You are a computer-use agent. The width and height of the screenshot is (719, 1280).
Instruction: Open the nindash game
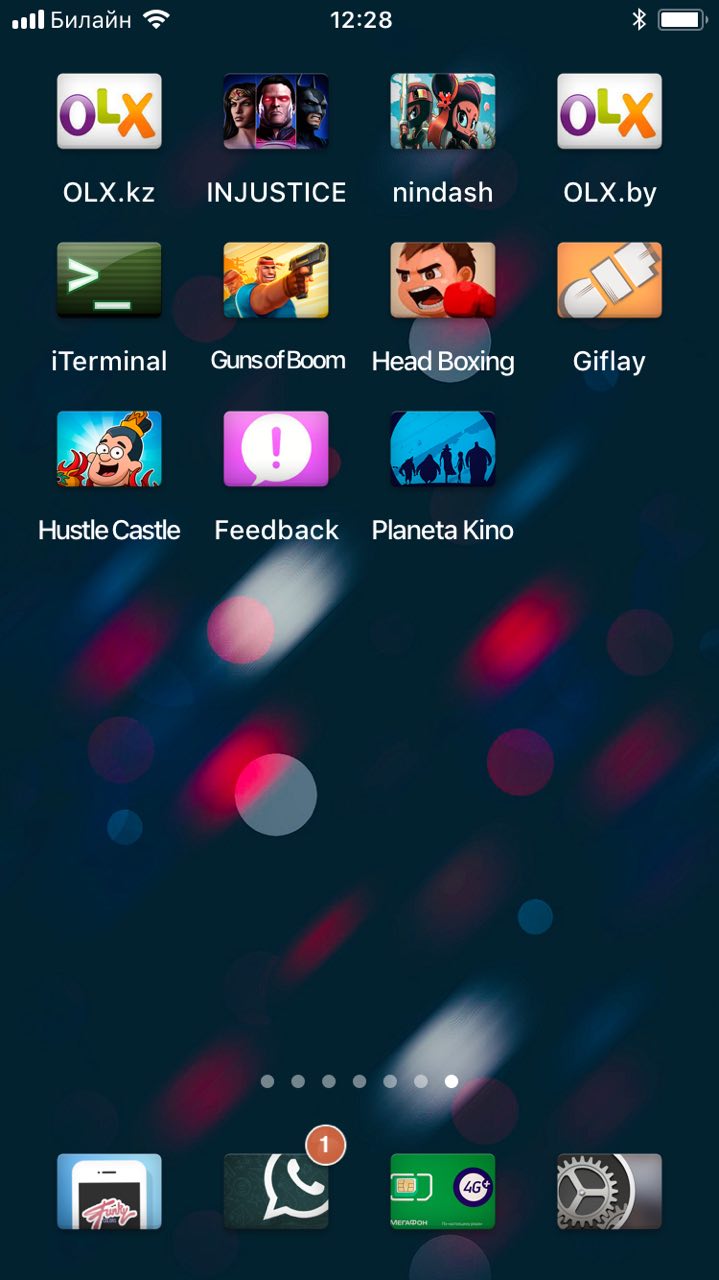pyautogui.click(x=442, y=111)
